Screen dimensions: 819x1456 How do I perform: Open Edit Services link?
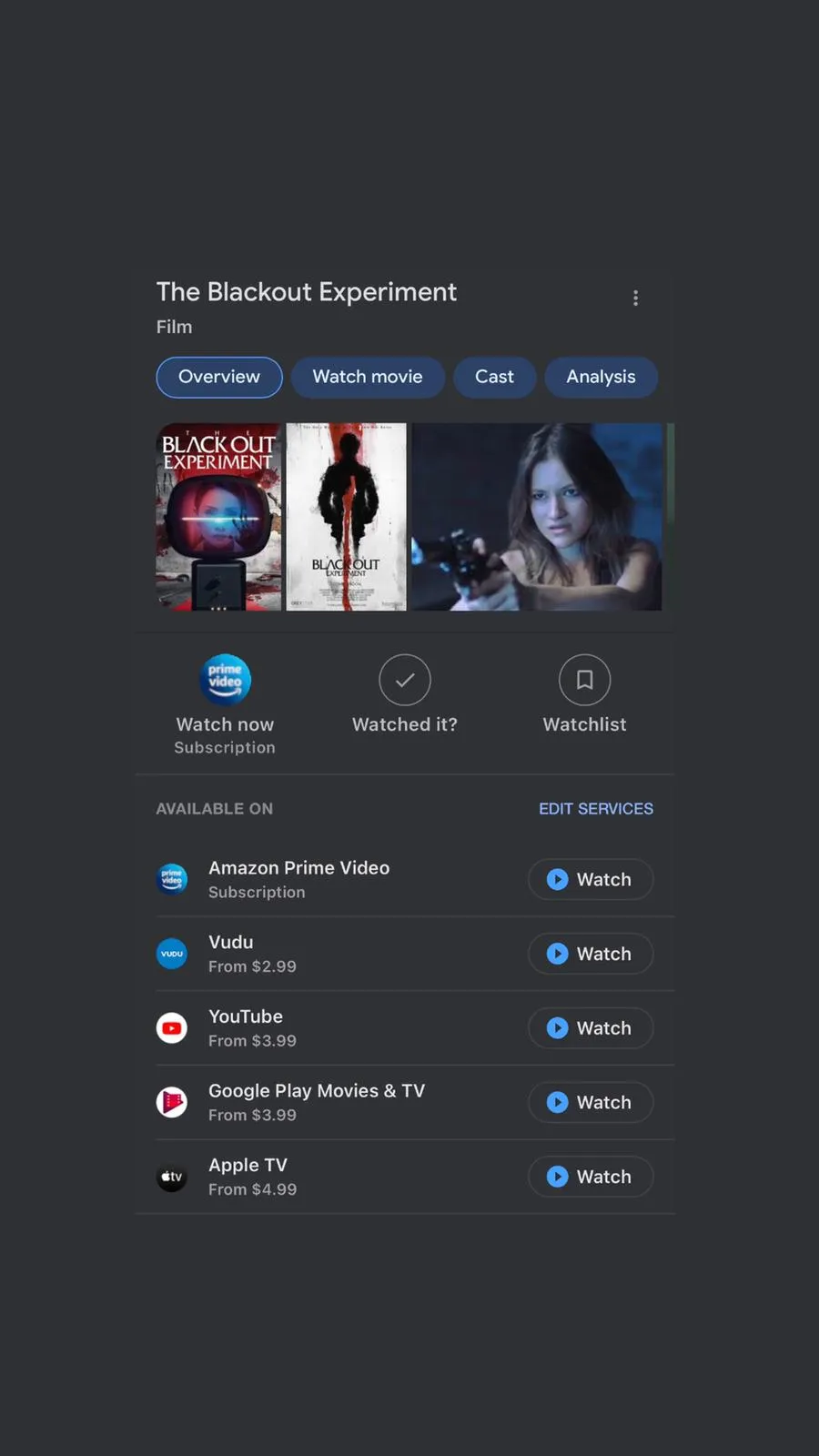pos(596,809)
